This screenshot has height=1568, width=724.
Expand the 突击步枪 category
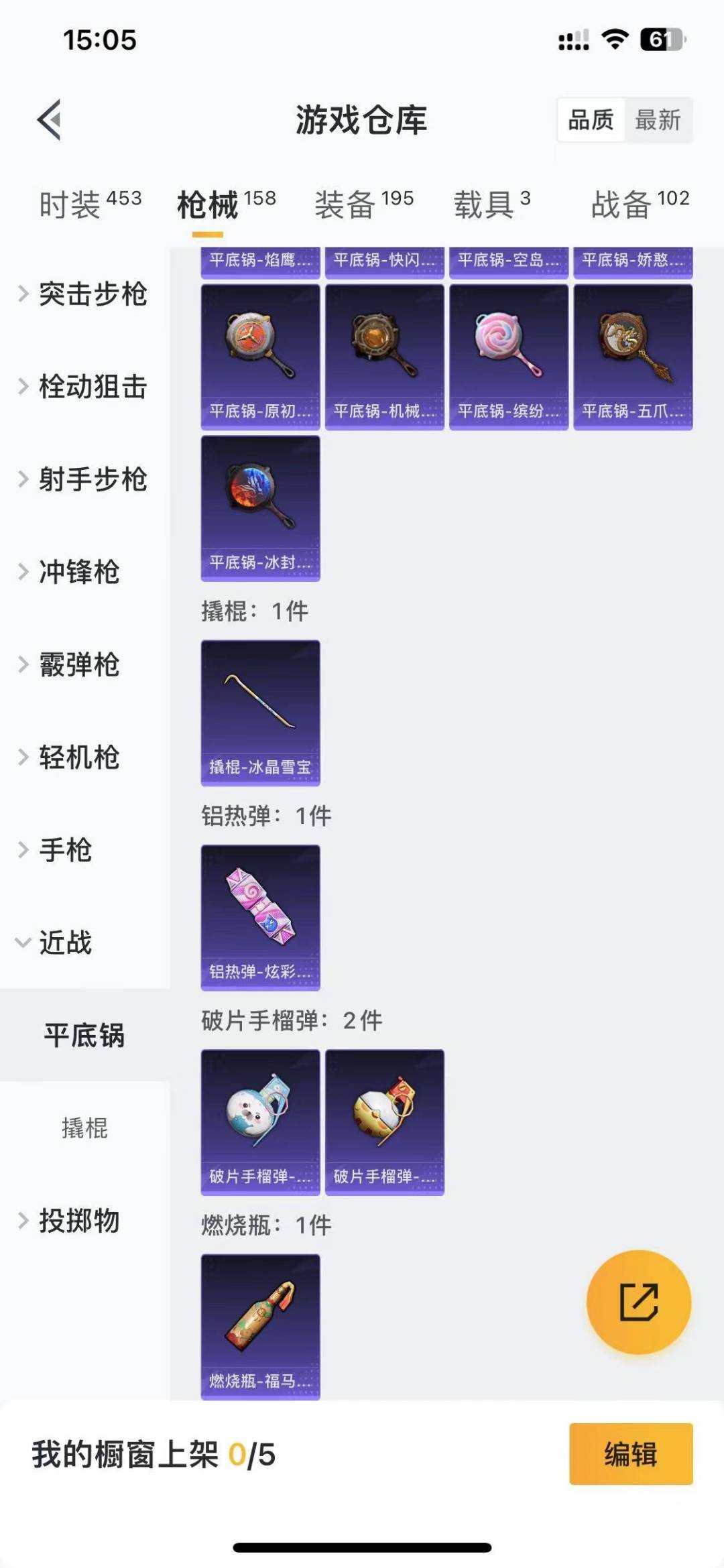(x=94, y=294)
